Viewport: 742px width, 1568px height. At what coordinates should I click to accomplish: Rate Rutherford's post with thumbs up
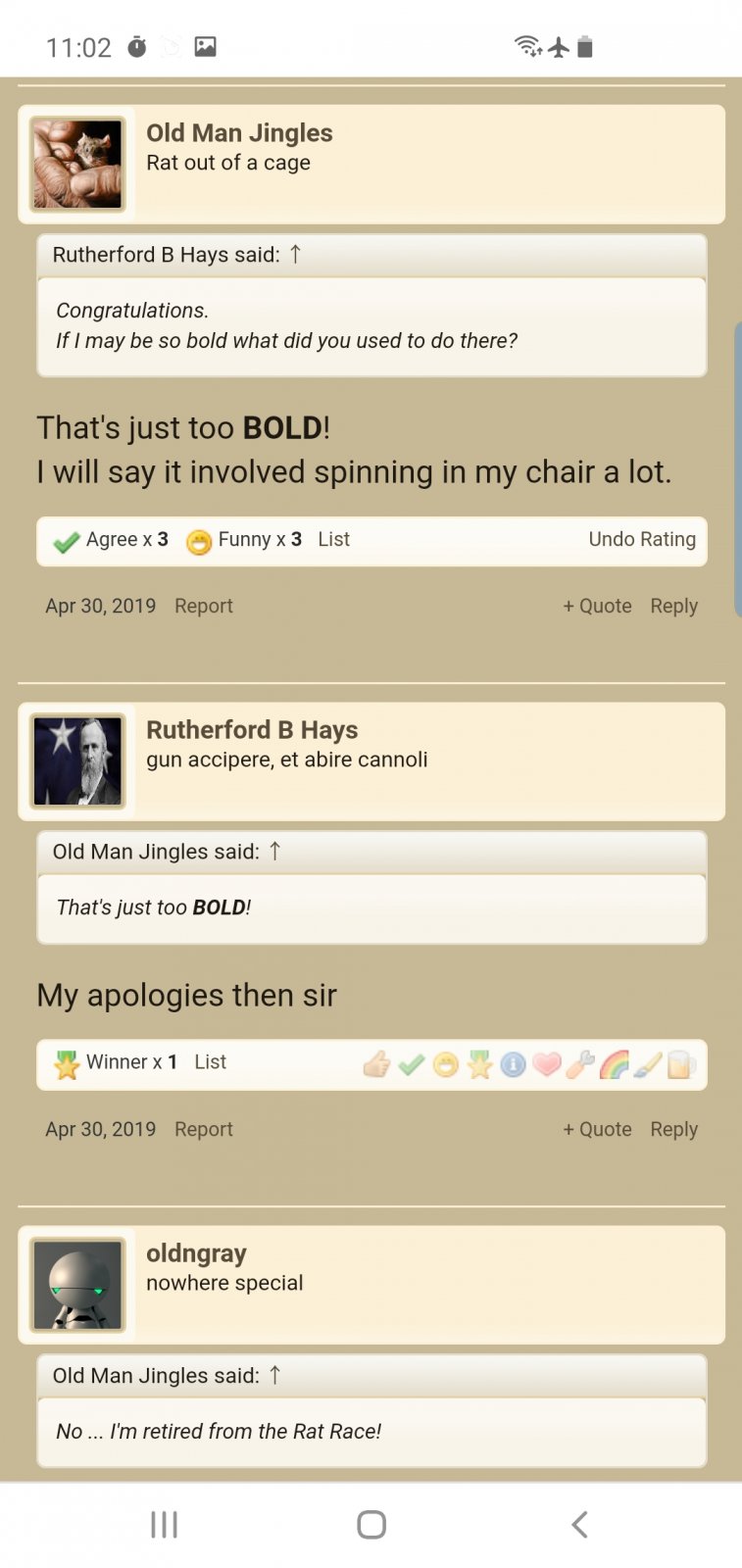(x=376, y=1063)
